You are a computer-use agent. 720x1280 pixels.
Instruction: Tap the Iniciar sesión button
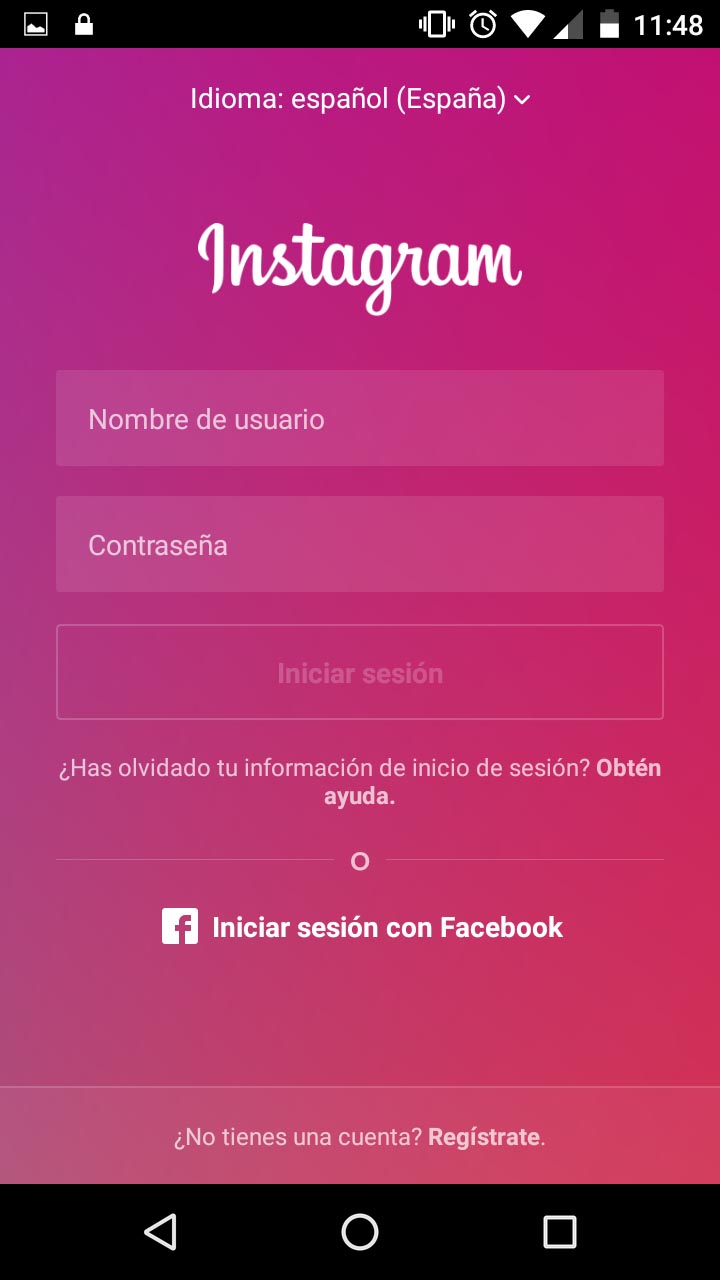pos(360,672)
